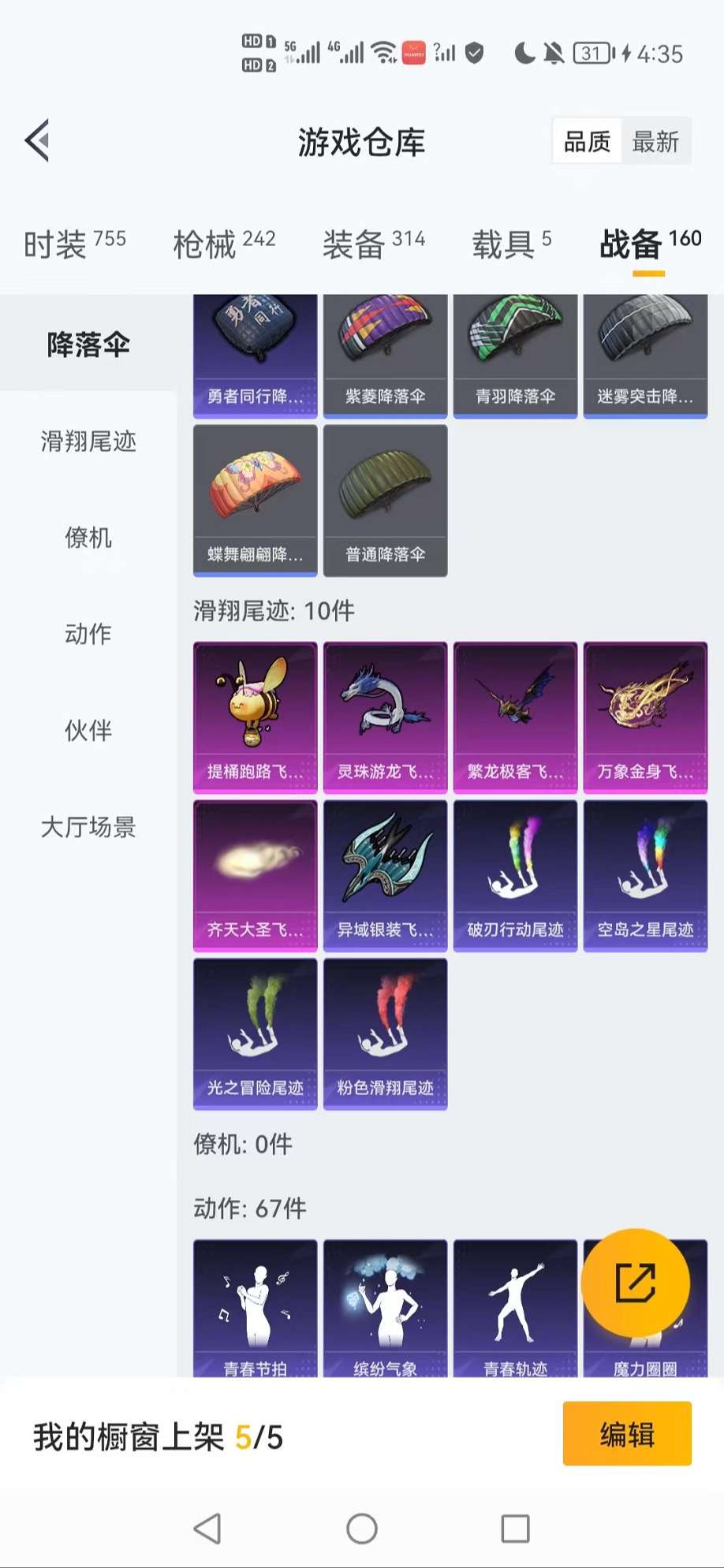View the 齐天大圣飞 trail item
This screenshot has width=724, height=1568.
255,876
